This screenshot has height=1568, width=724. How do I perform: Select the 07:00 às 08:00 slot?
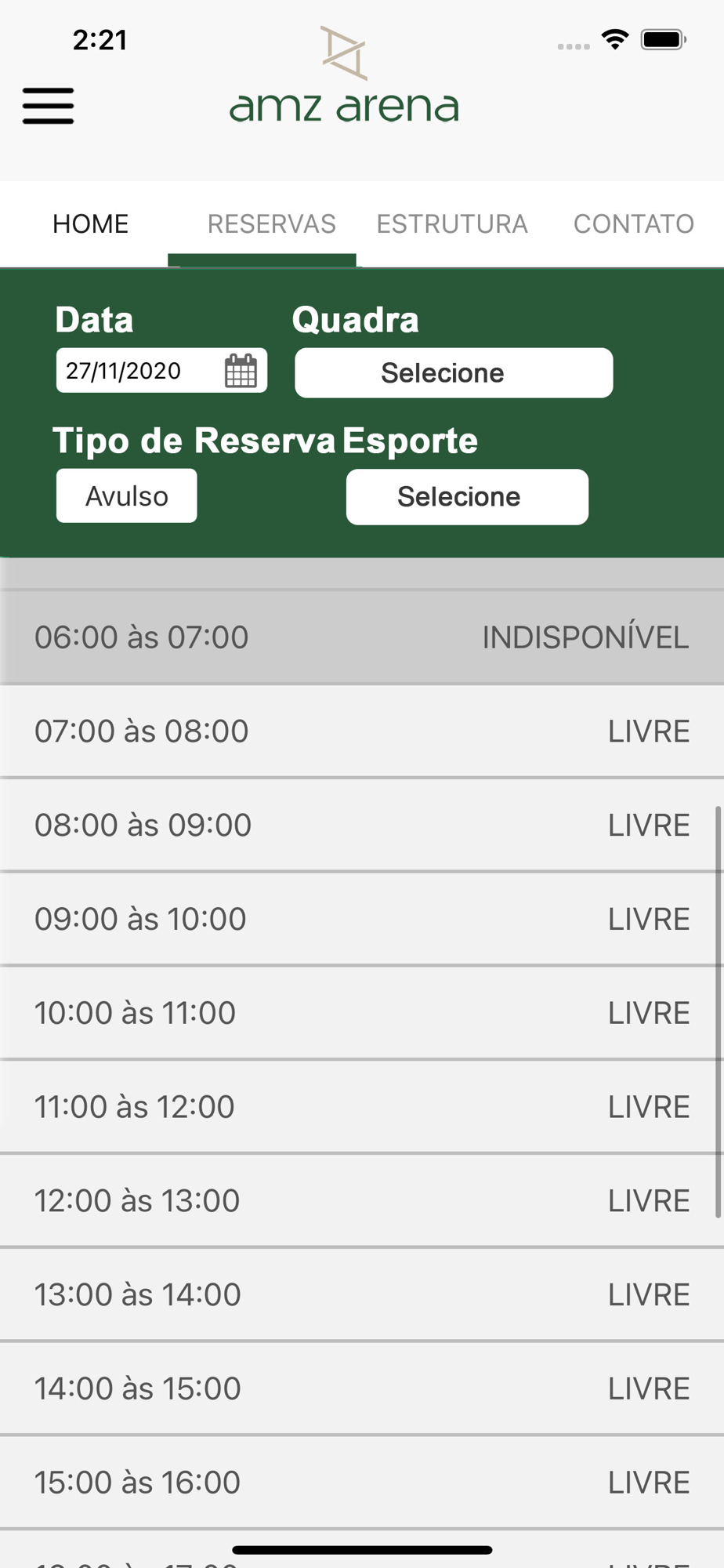click(362, 731)
